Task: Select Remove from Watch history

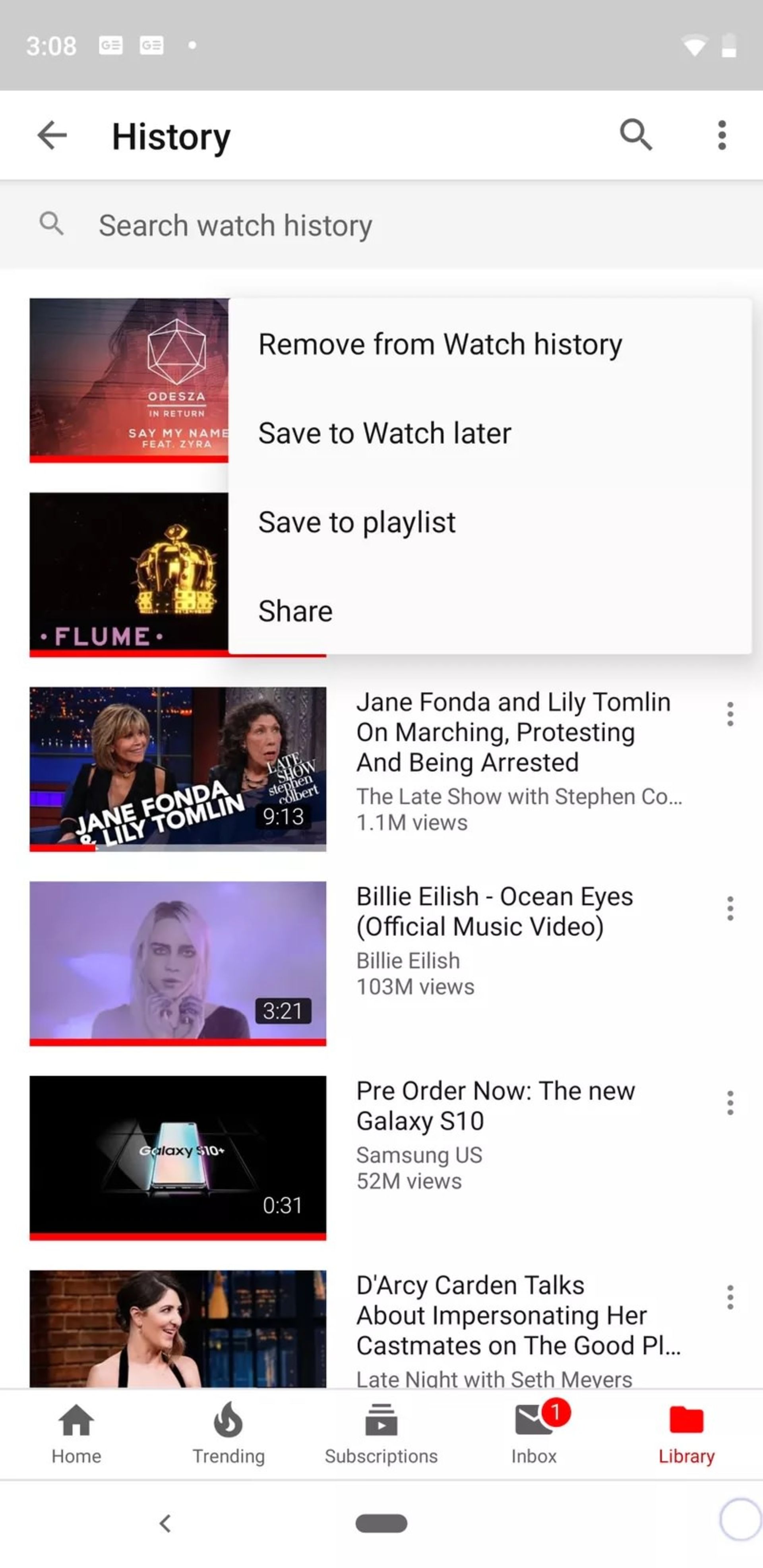Action: [x=440, y=344]
